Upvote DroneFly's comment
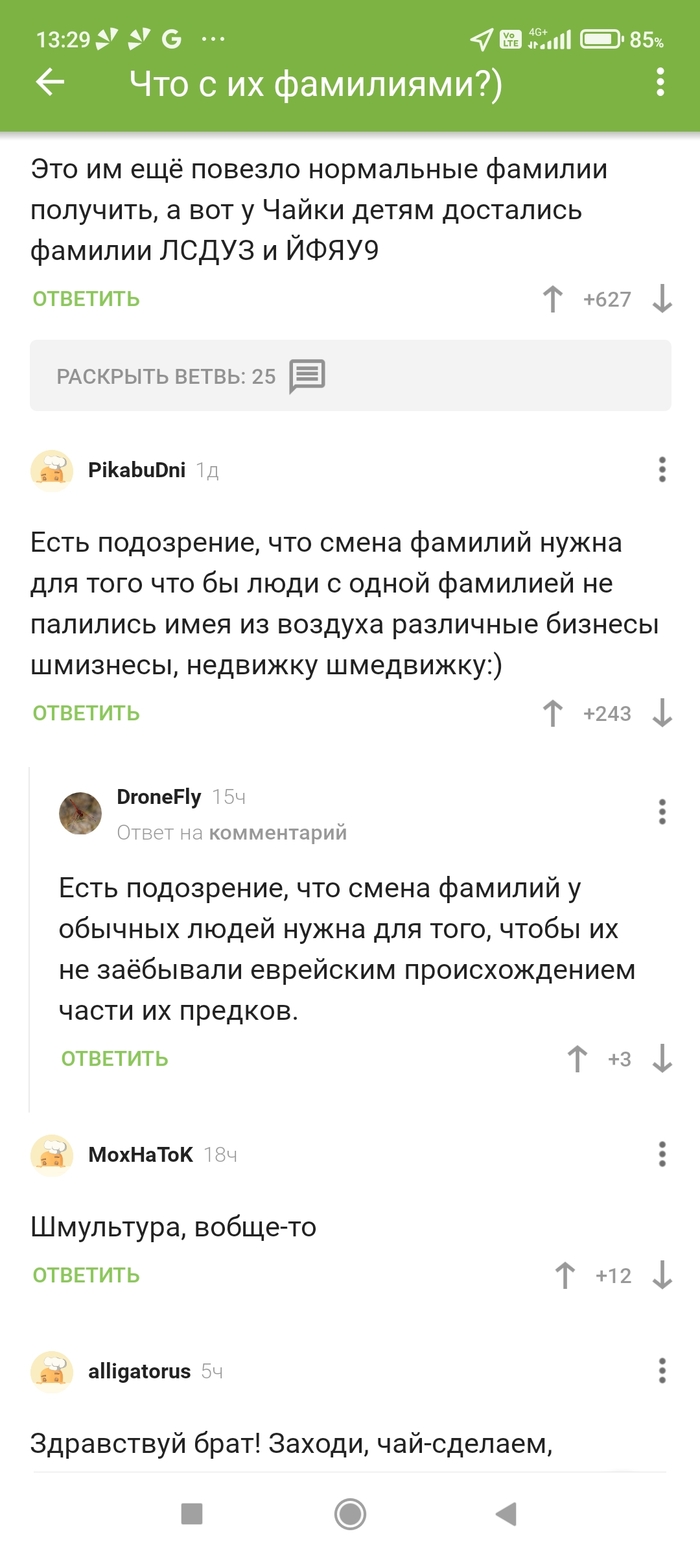700x1556 pixels. point(577,1059)
